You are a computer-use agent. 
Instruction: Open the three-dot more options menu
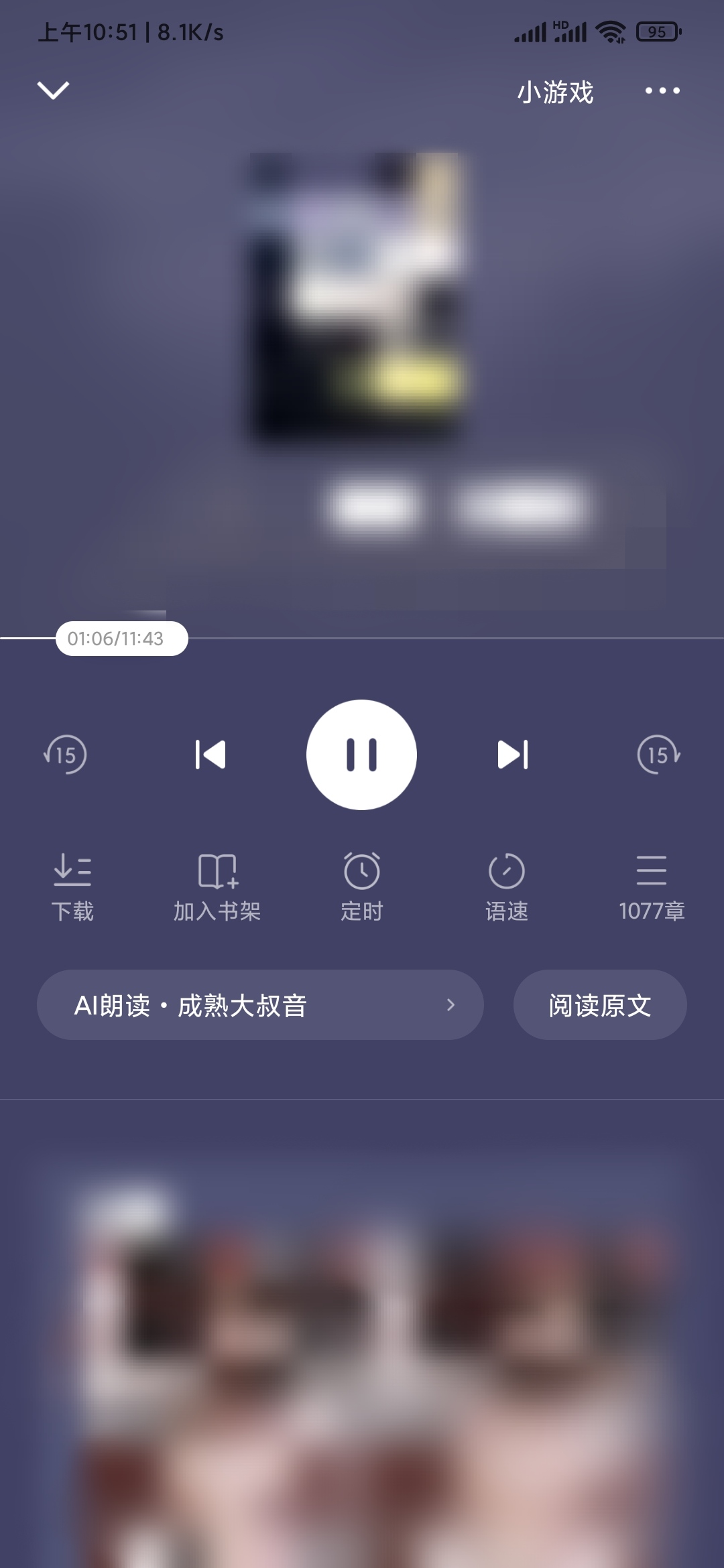pos(662,92)
